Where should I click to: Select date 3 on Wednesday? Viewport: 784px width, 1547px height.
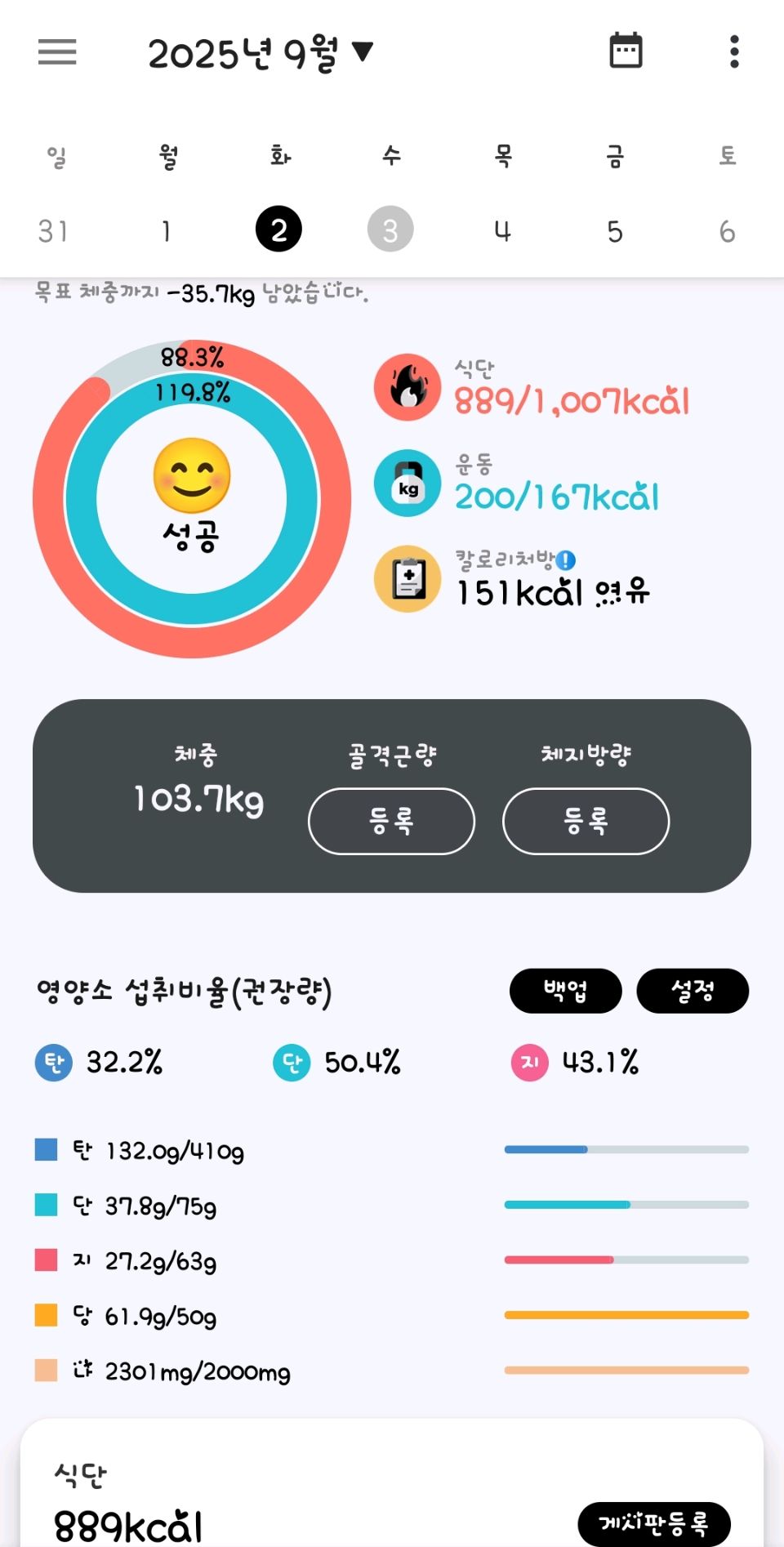390,230
